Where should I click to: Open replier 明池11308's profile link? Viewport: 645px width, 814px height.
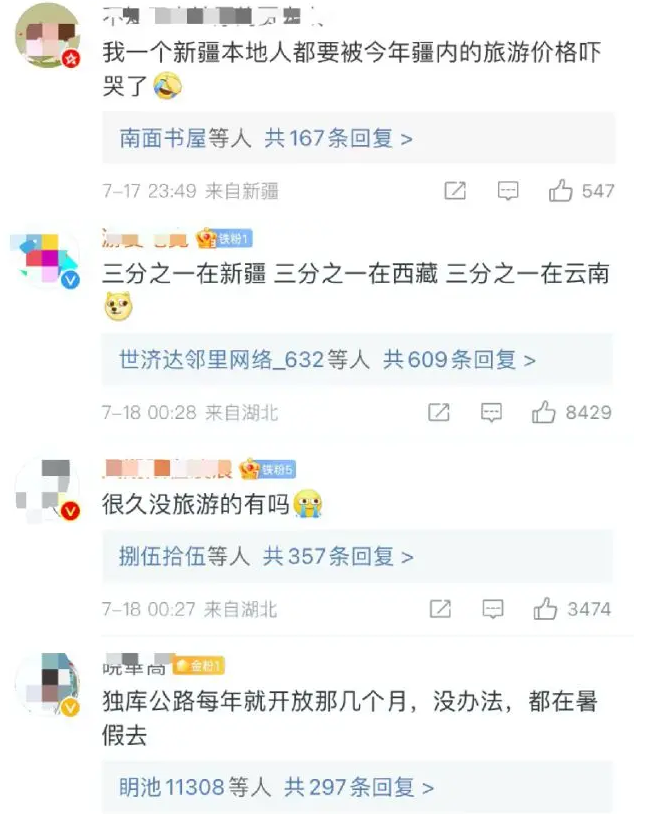pos(171,788)
